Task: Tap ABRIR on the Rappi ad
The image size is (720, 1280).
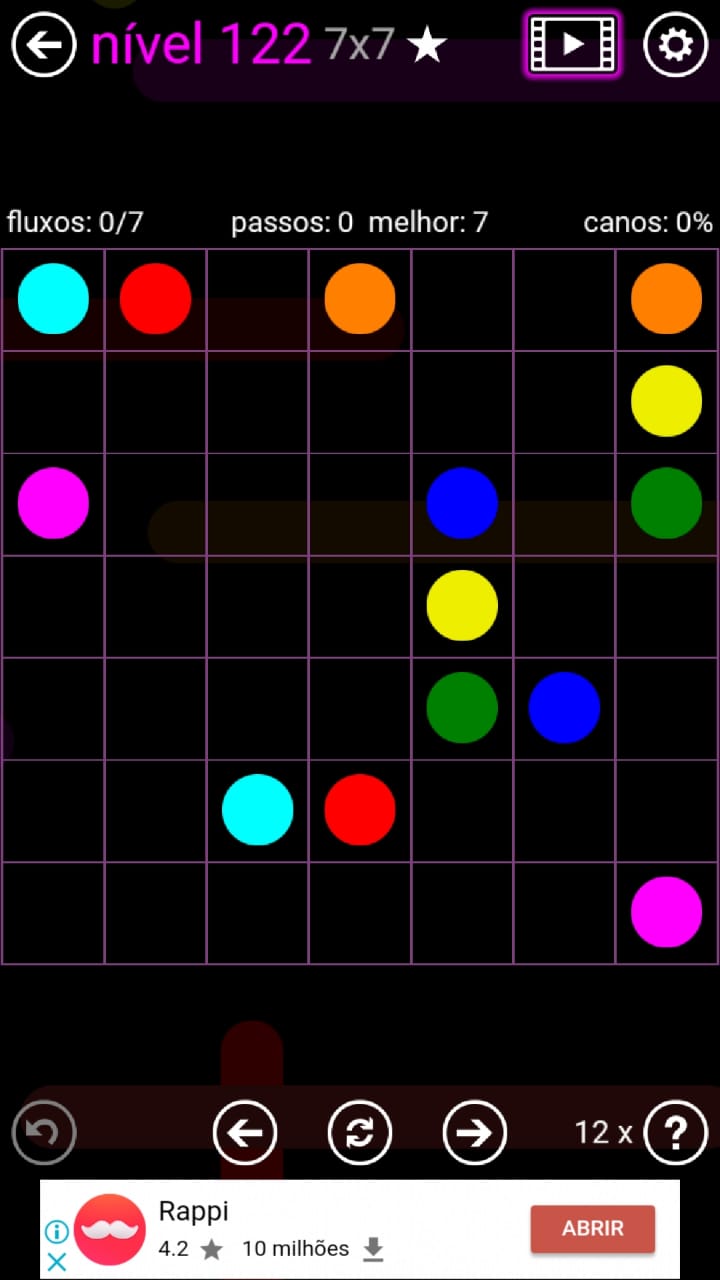Action: [592, 1229]
